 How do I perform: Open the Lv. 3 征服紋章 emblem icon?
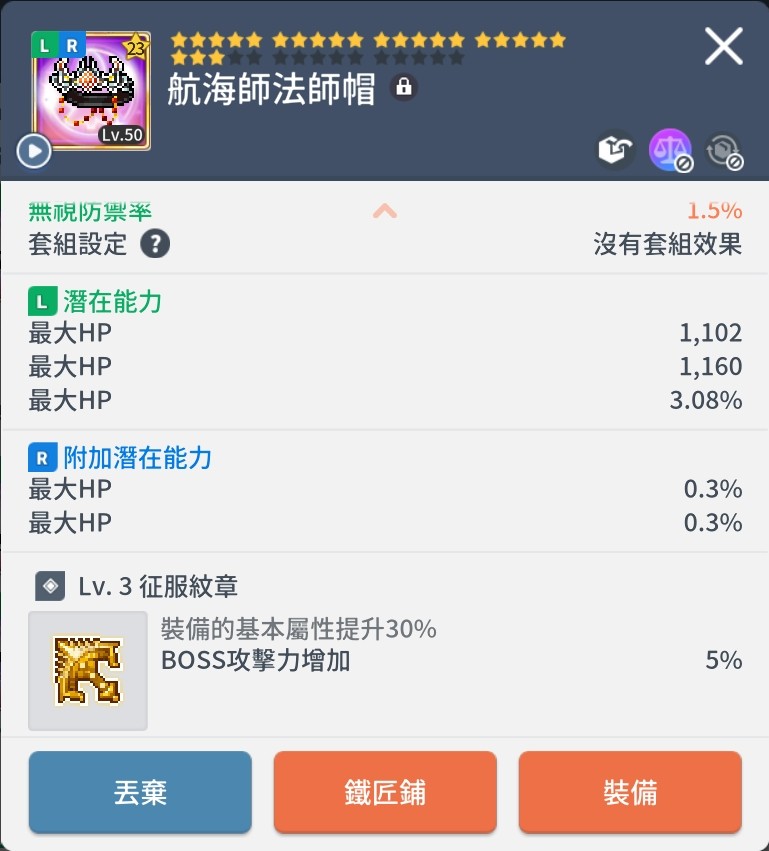pos(88,670)
